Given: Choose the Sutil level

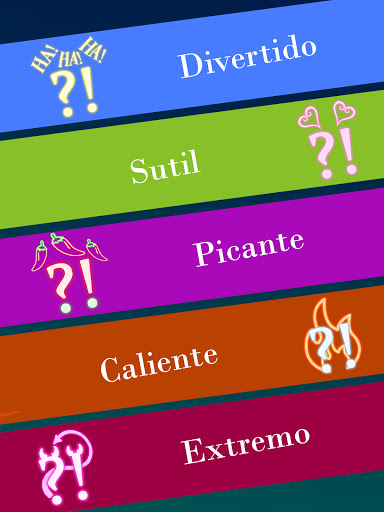Looking at the screenshot, I should (x=192, y=159).
